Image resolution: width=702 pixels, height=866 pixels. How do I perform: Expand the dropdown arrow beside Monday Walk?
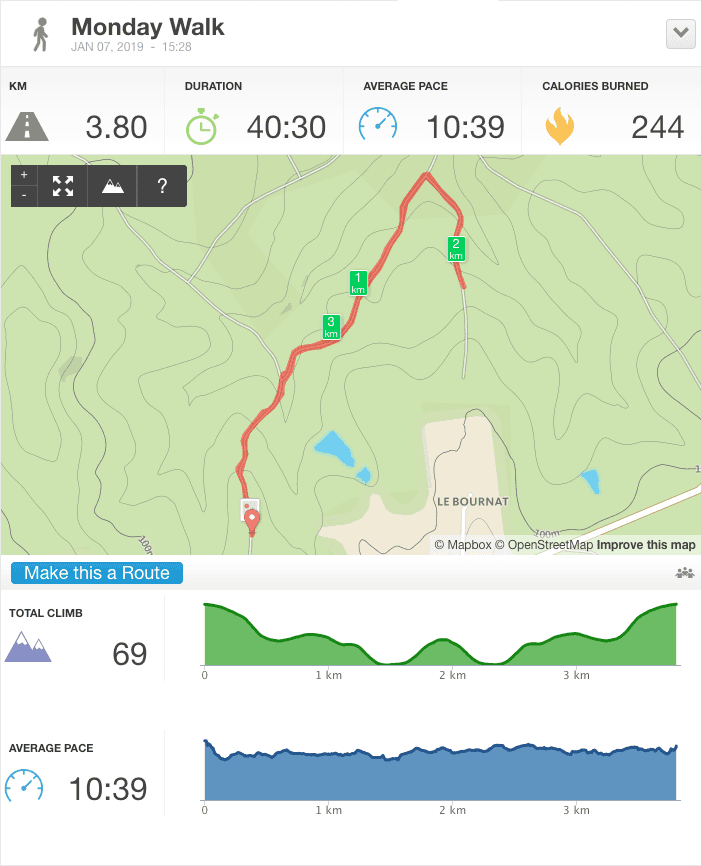680,33
